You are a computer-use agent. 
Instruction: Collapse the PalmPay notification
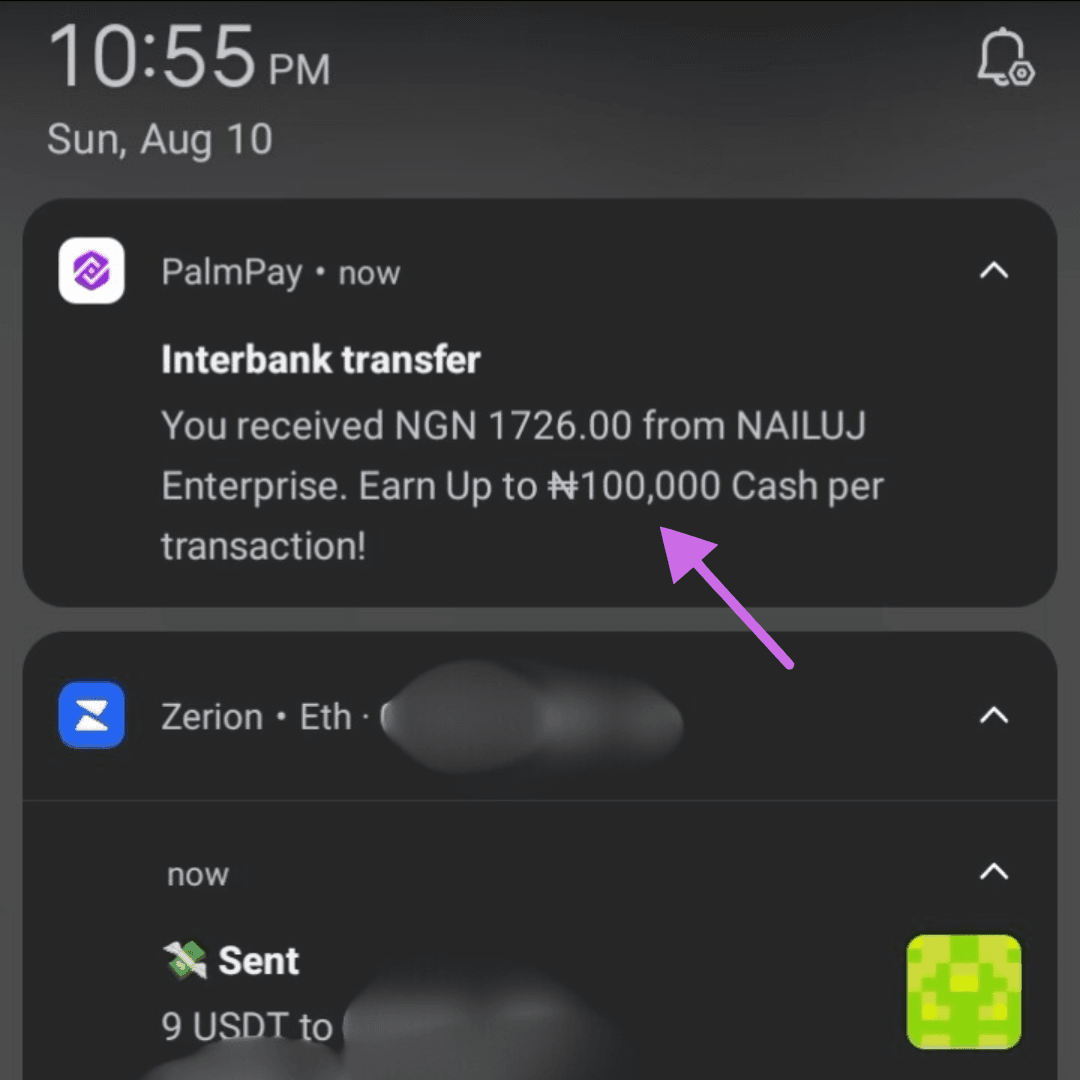point(993,271)
